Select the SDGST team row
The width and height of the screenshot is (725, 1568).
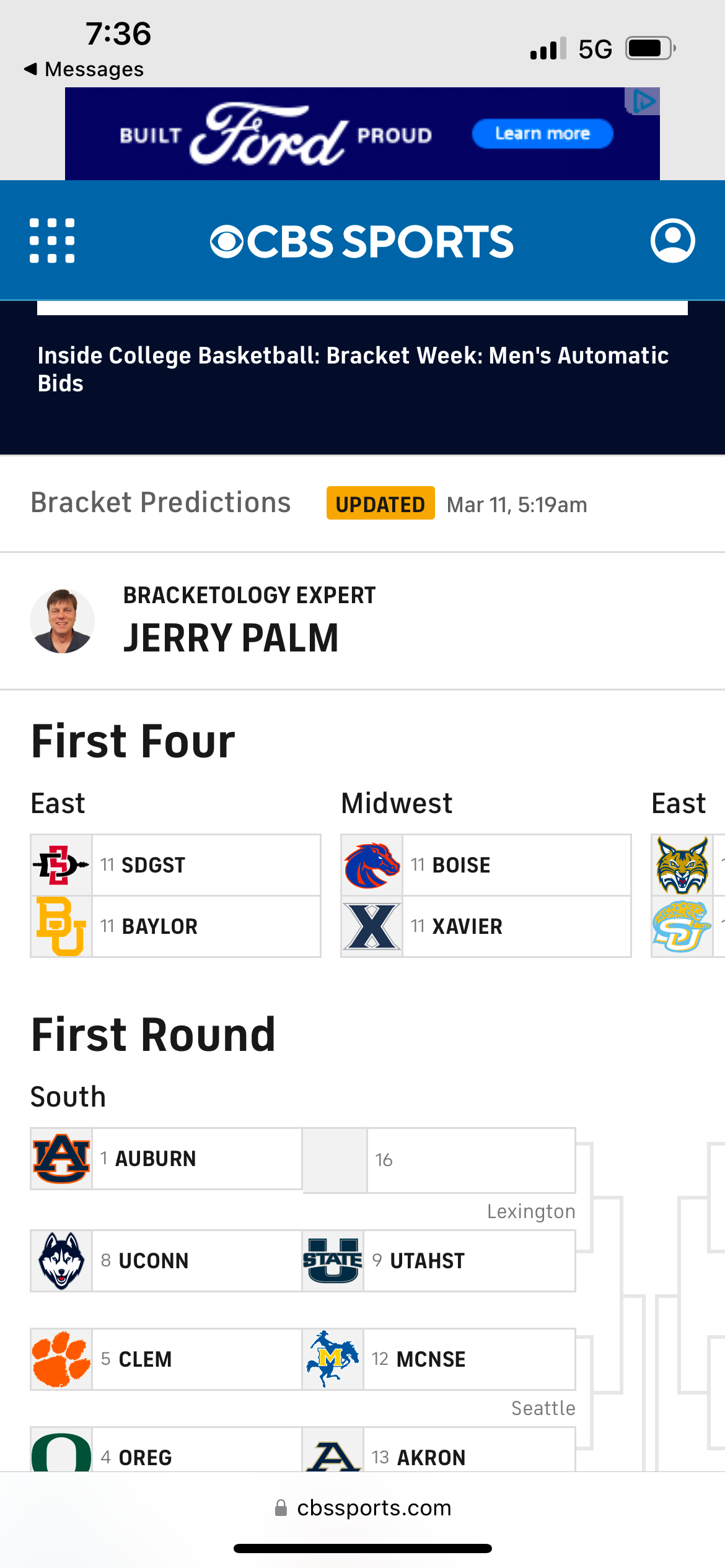[175, 865]
